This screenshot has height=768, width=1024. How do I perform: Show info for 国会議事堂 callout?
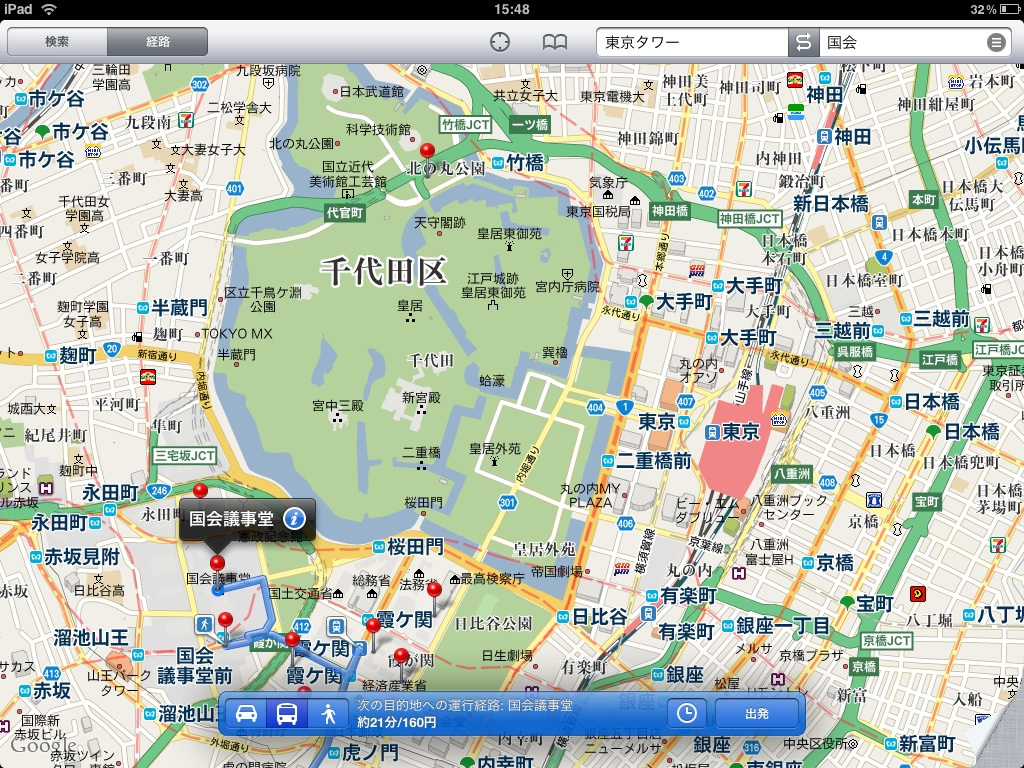click(294, 518)
